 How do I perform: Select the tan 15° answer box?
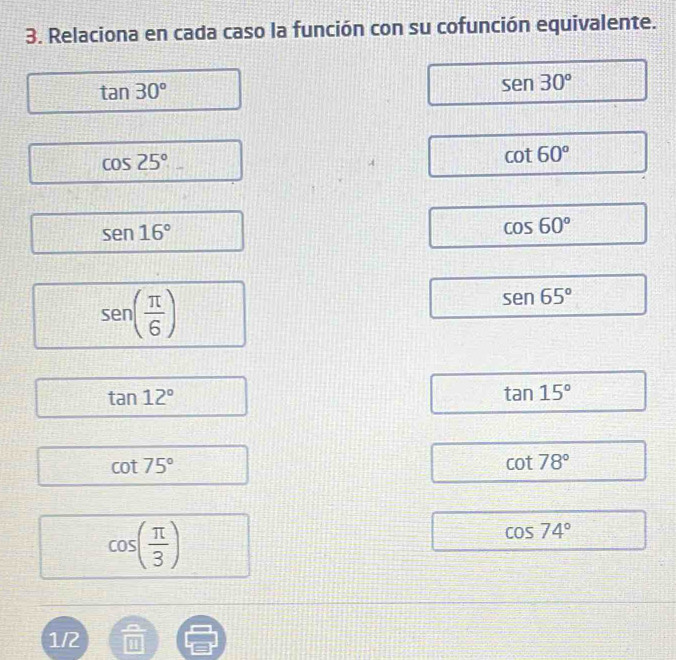(x=538, y=391)
